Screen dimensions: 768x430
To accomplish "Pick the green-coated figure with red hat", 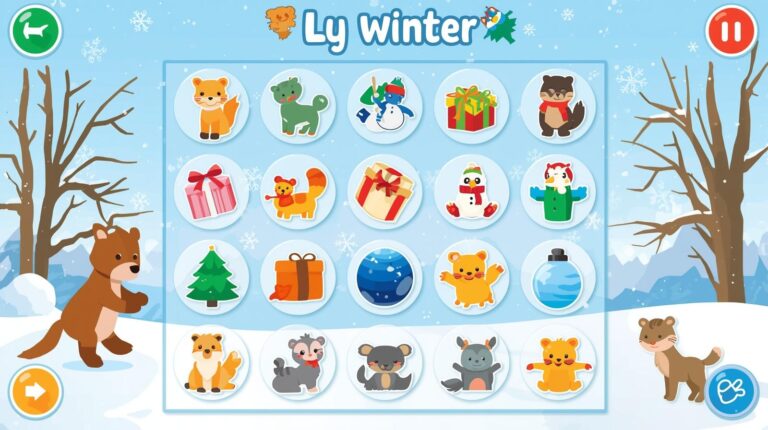I will (558, 190).
